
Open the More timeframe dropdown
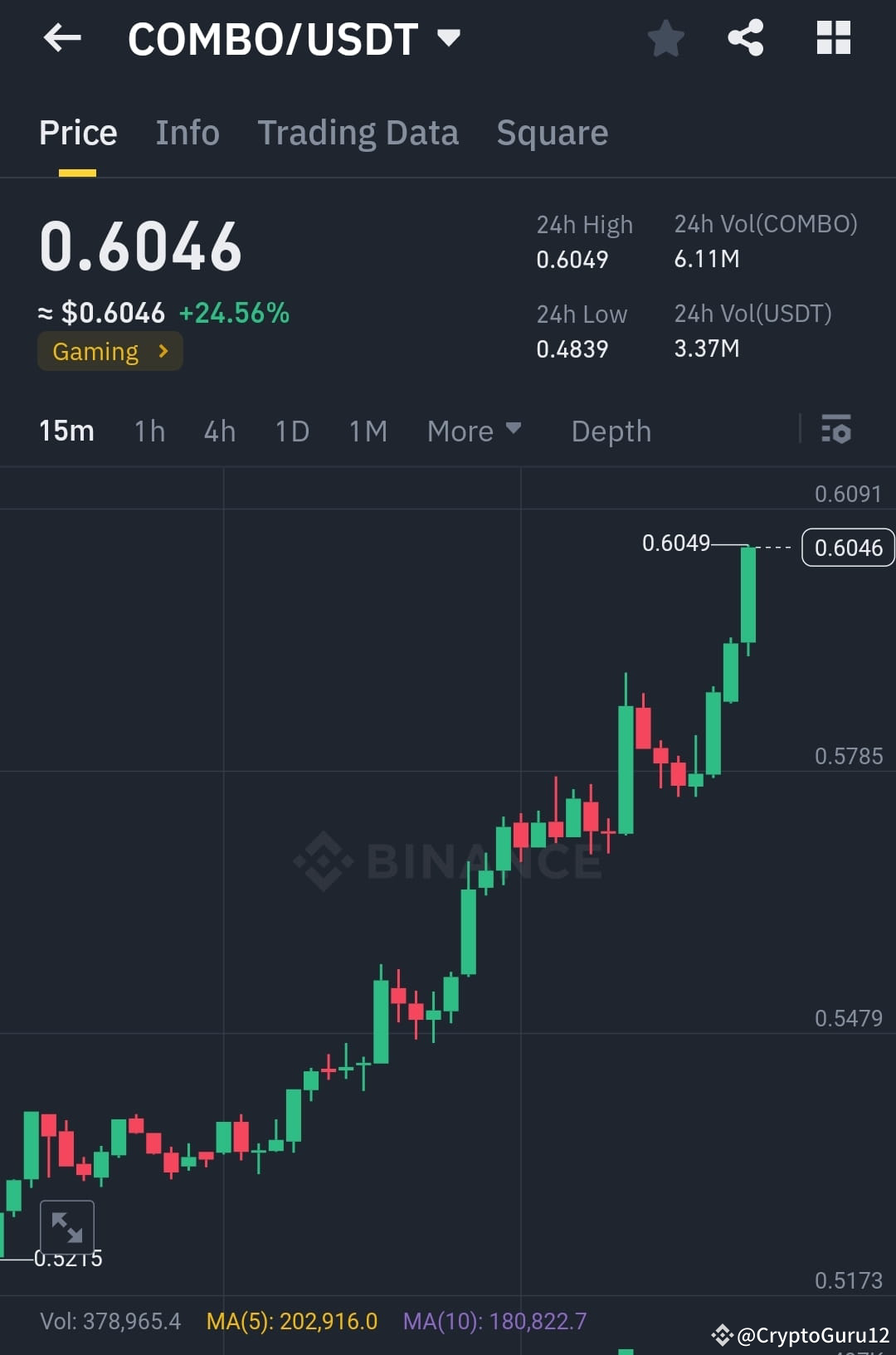click(475, 431)
